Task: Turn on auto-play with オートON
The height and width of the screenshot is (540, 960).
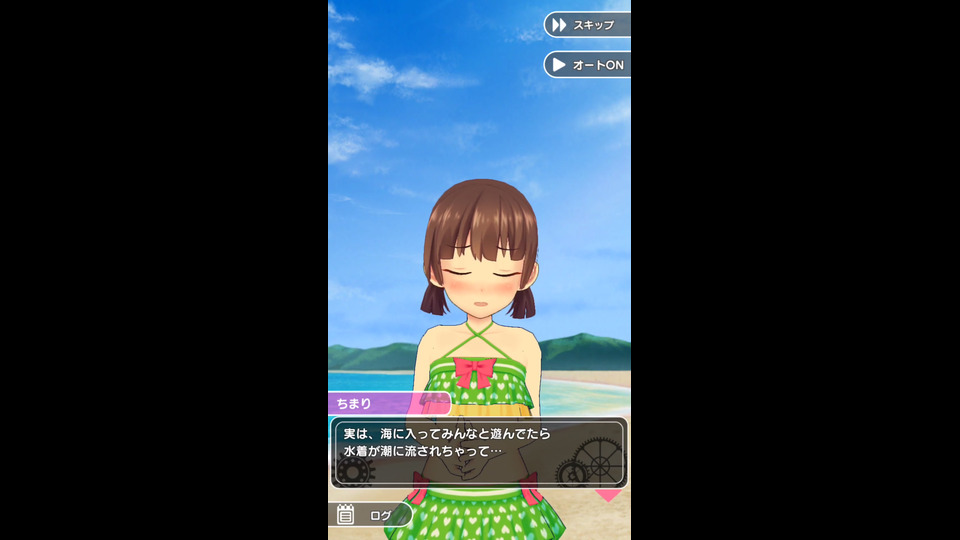Action: tap(588, 65)
